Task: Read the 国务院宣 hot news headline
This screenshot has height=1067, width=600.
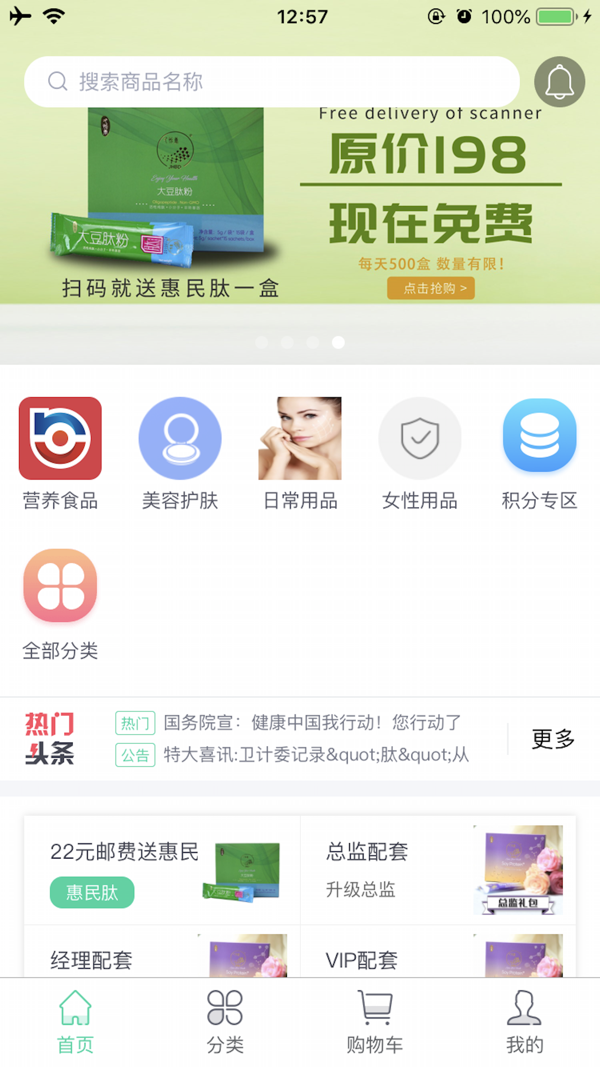Action: coord(312,723)
